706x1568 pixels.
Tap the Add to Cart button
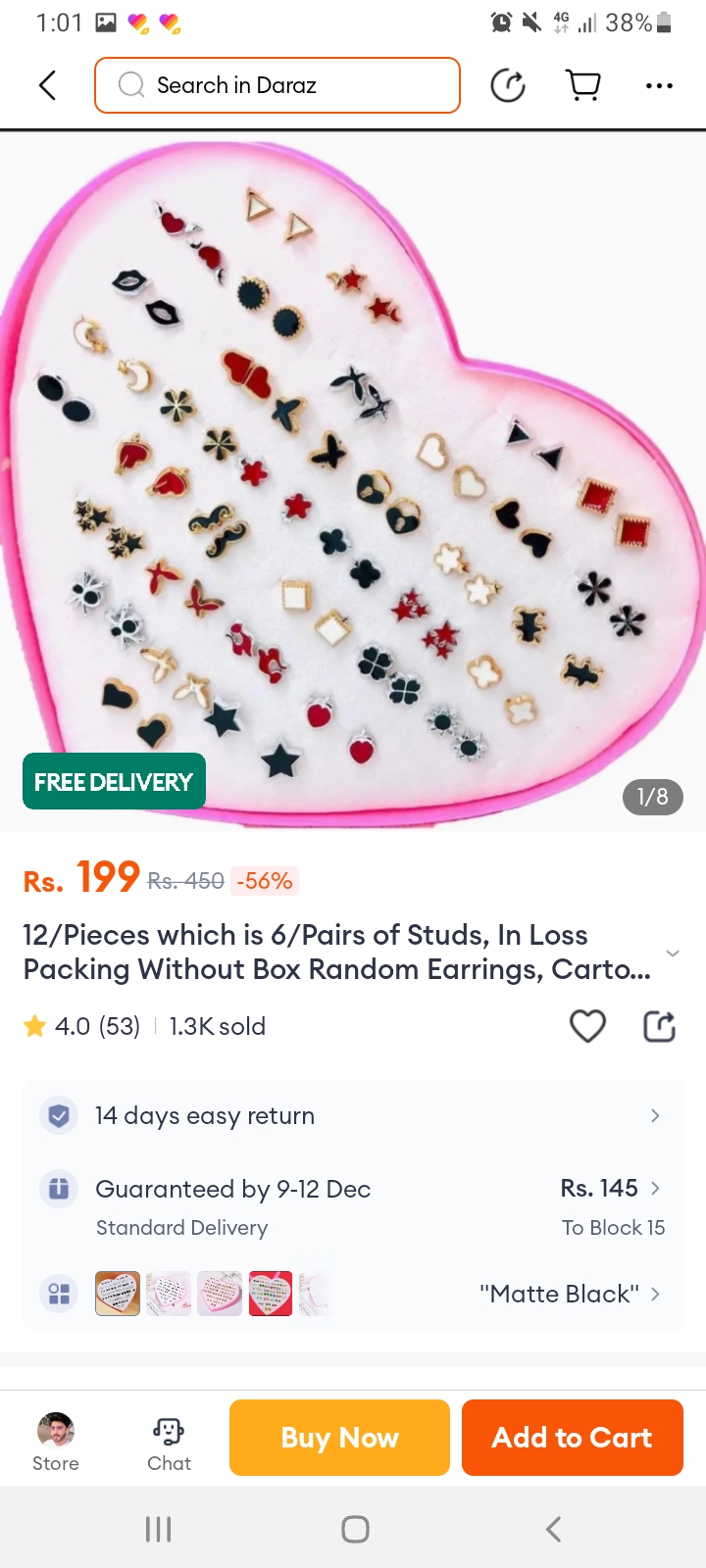[x=572, y=1438]
